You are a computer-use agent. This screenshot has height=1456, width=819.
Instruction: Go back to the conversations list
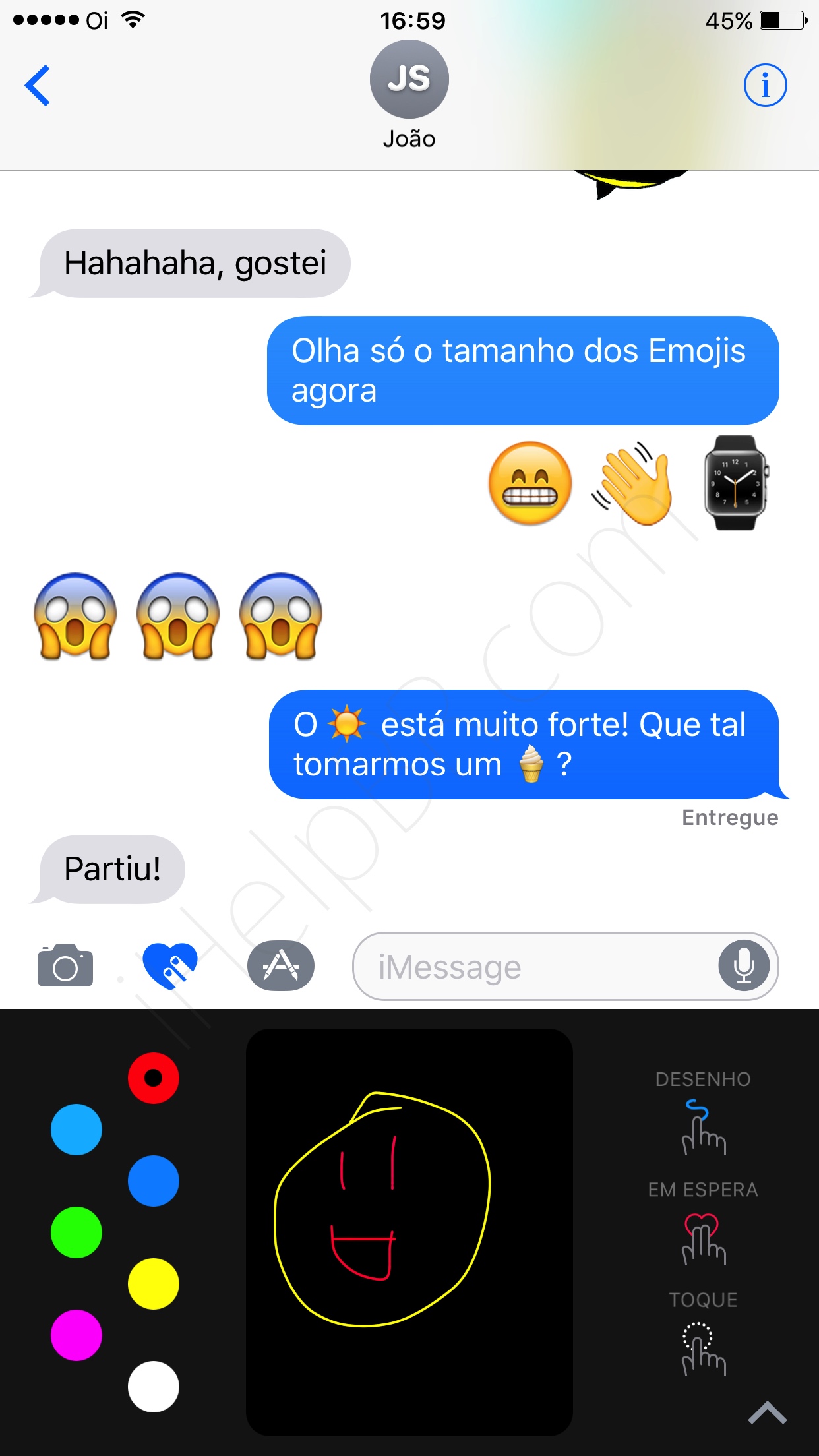tap(38, 85)
